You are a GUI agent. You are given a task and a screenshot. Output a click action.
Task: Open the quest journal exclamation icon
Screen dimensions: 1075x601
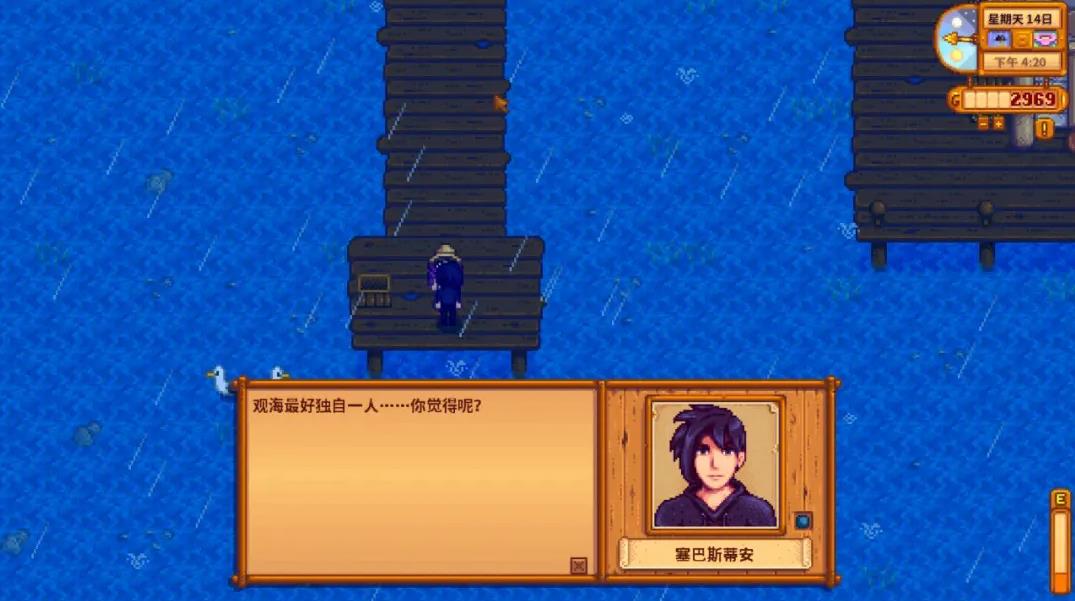[x=1044, y=129]
